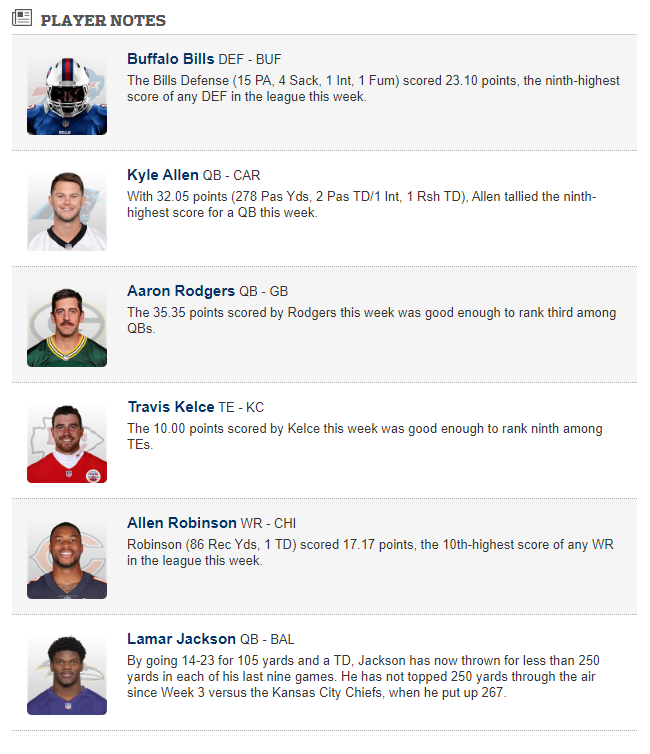Image resolution: width=650 pixels, height=754 pixels.
Task: Open Buffalo Bills player link
Action: pyautogui.click(x=170, y=59)
